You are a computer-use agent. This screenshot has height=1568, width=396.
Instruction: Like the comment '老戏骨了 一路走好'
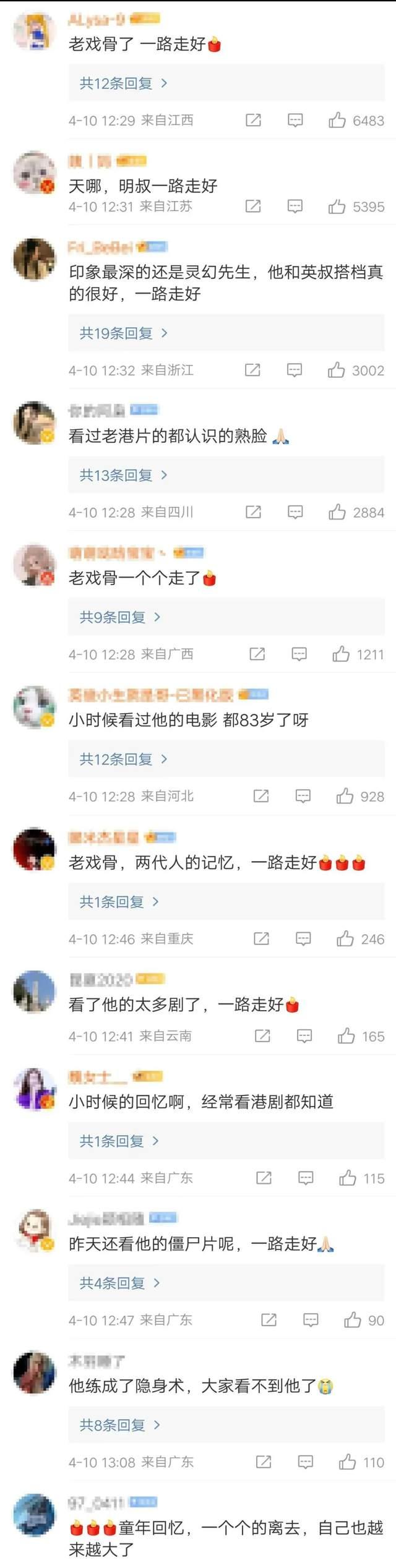pos(337,121)
